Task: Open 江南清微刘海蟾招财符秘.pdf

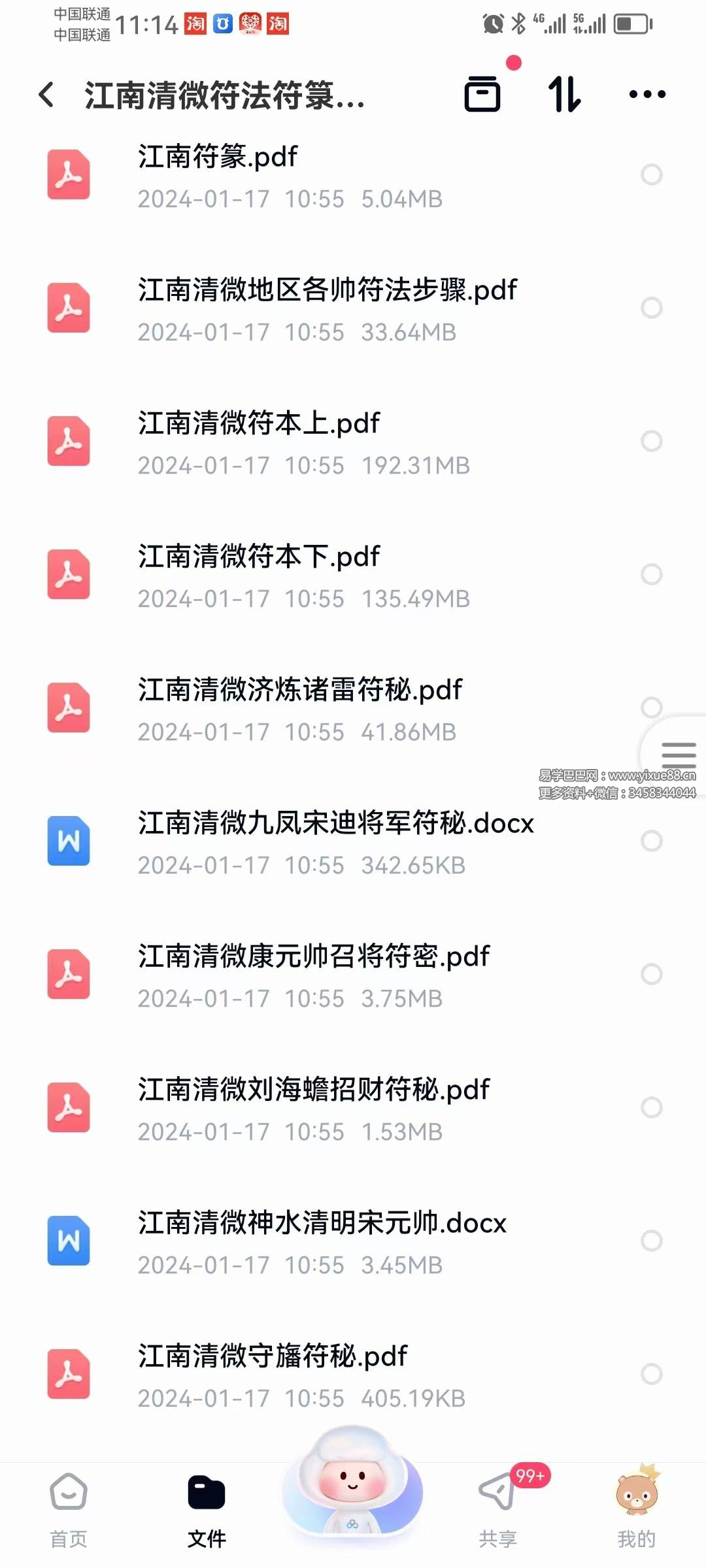Action: coord(314,1089)
